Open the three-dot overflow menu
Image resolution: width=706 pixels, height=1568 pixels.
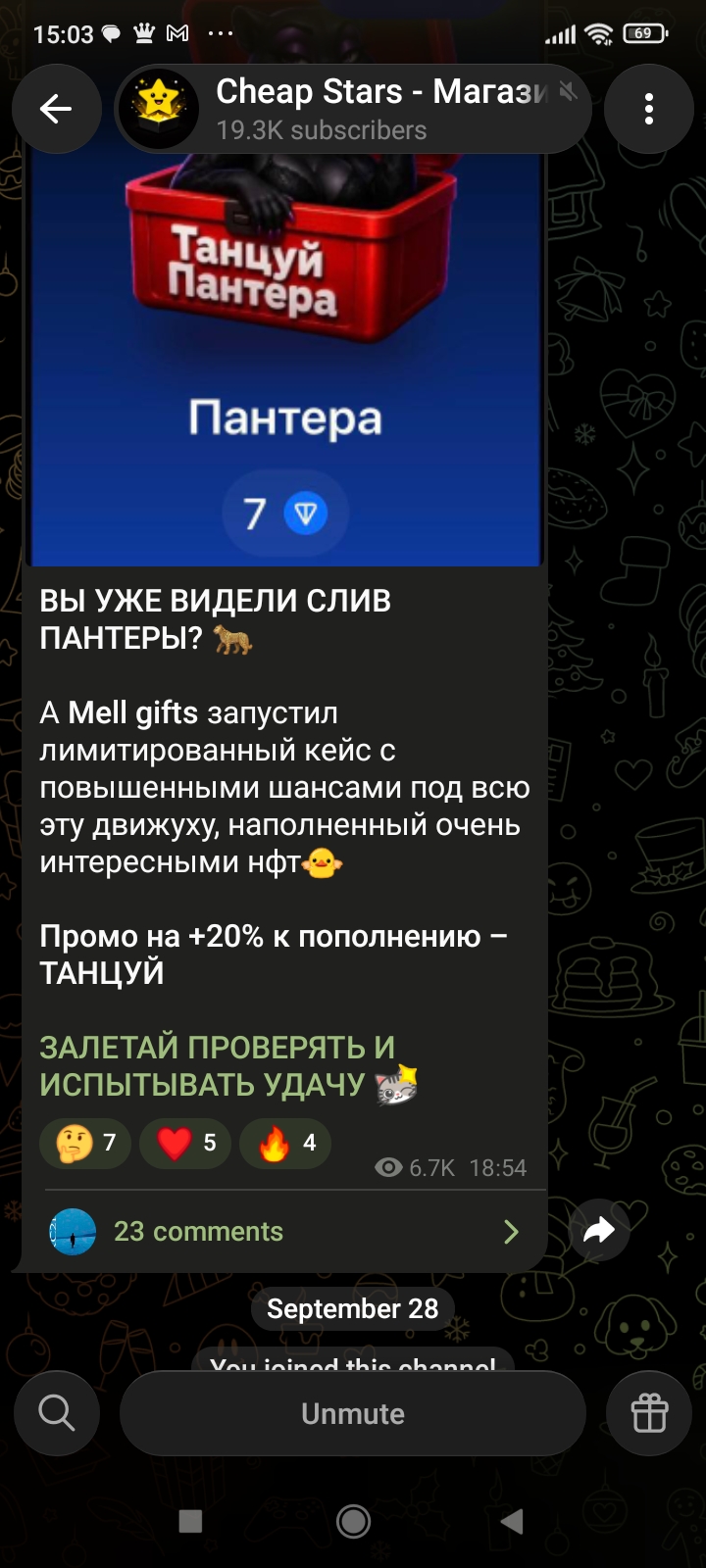(x=649, y=109)
